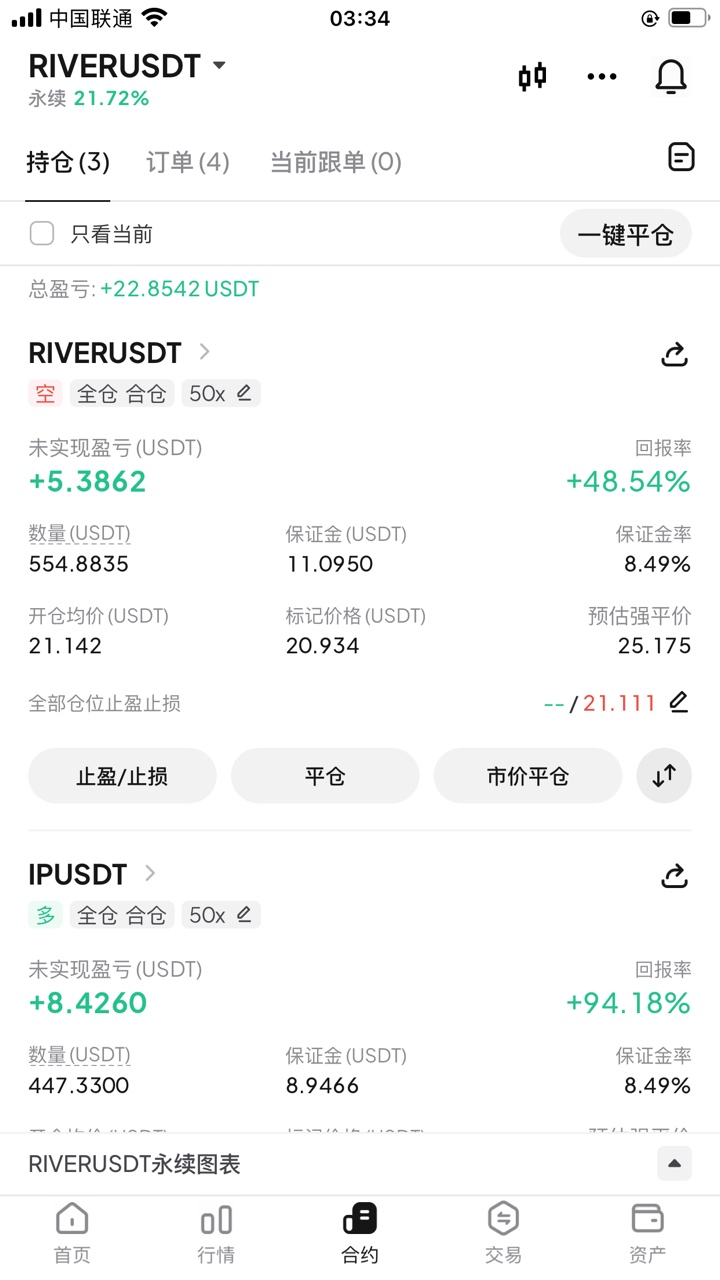Share the IPUSDT position
This screenshot has width=720, height=1280.
tap(675, 877)
